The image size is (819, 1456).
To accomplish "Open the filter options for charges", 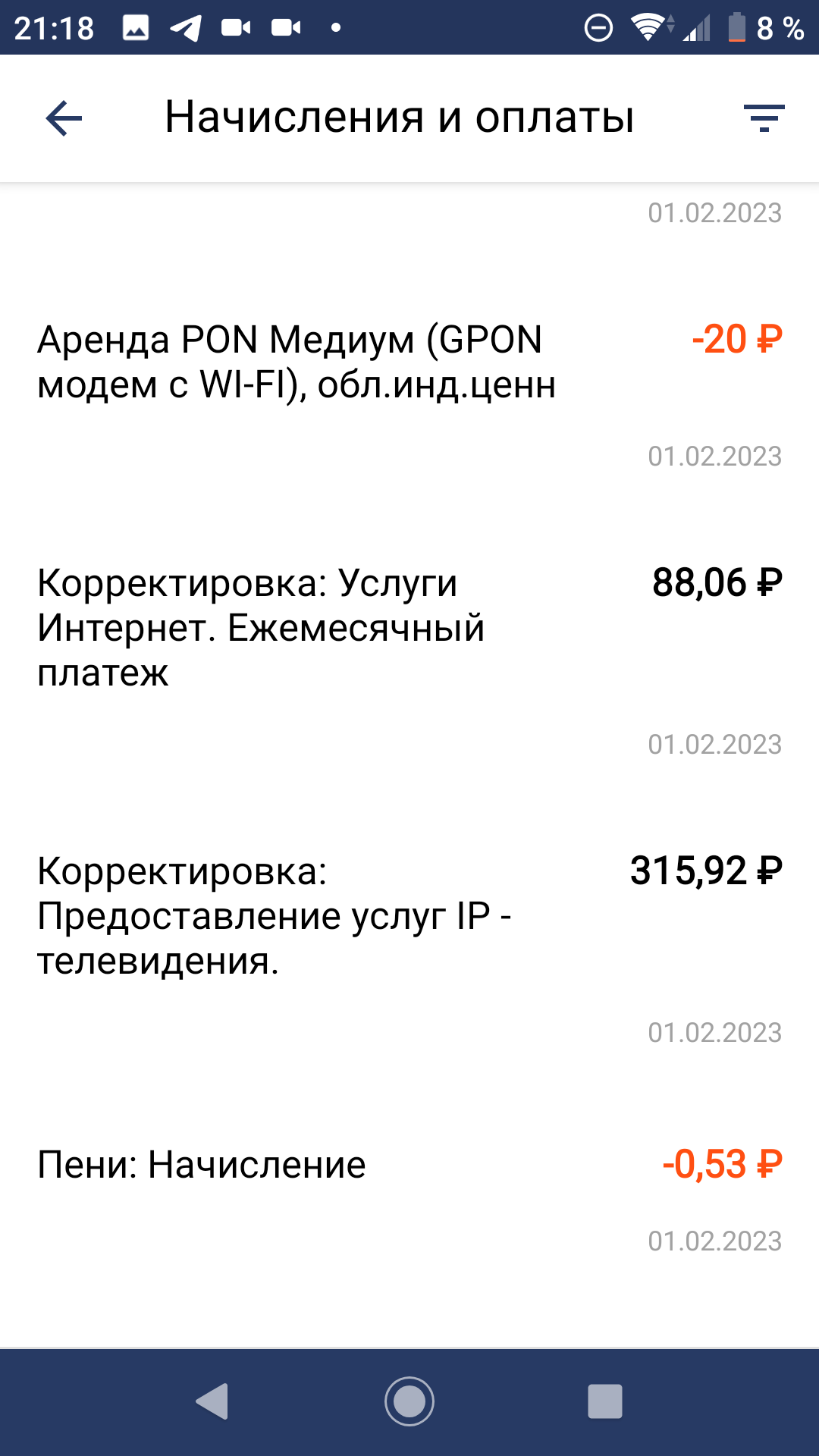I will [764, 118].
